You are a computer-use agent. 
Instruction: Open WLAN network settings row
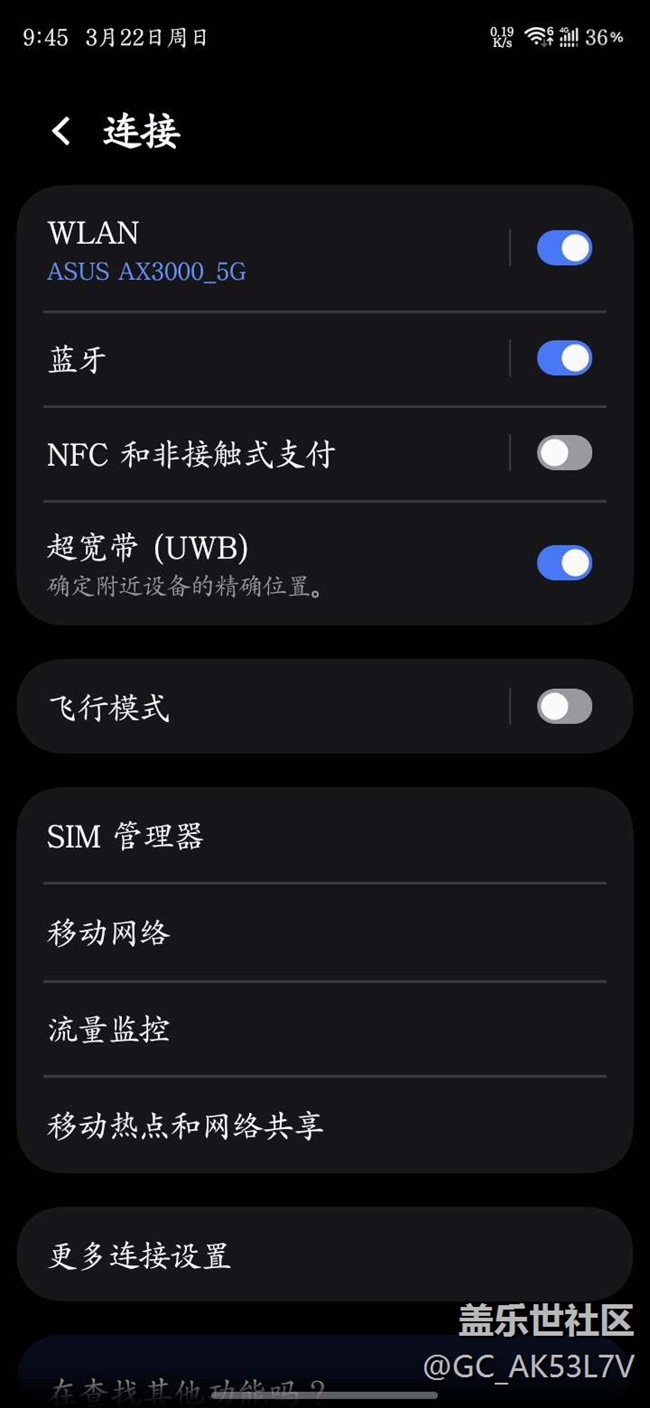click(x=250, y=249)
